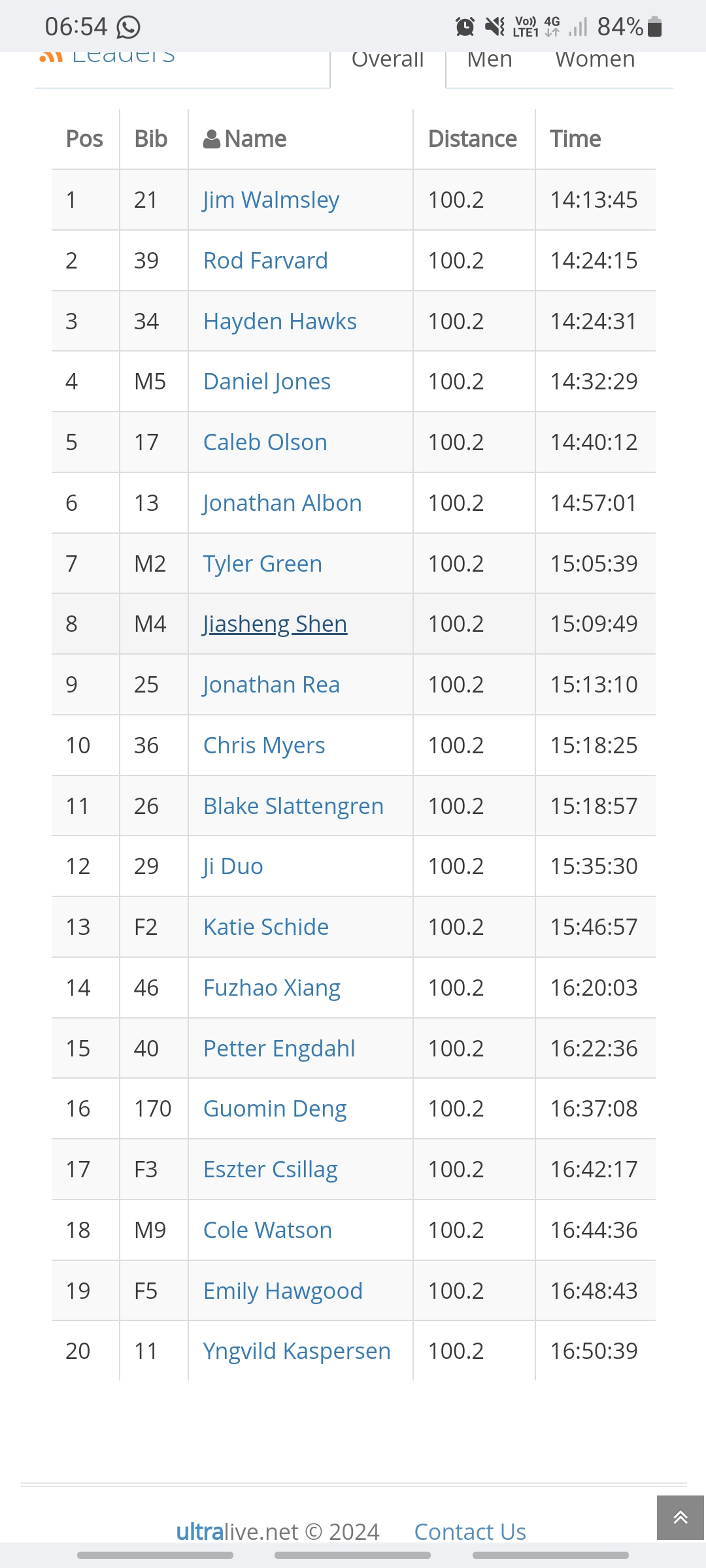The height and width of the screenshot is (1568, 706).
Task: Switch to the Women tab
Action: click(595, 61)
